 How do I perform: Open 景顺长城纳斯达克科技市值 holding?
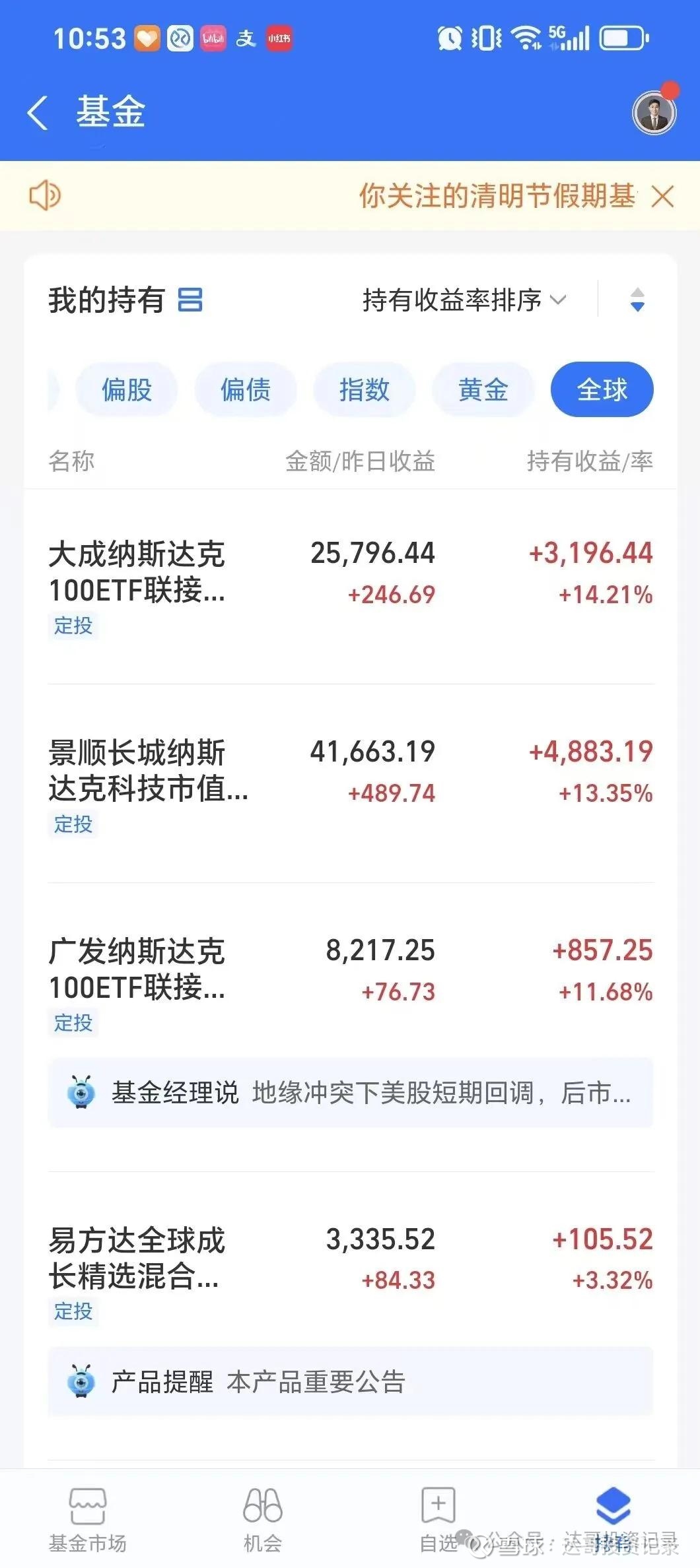point(148,771)
